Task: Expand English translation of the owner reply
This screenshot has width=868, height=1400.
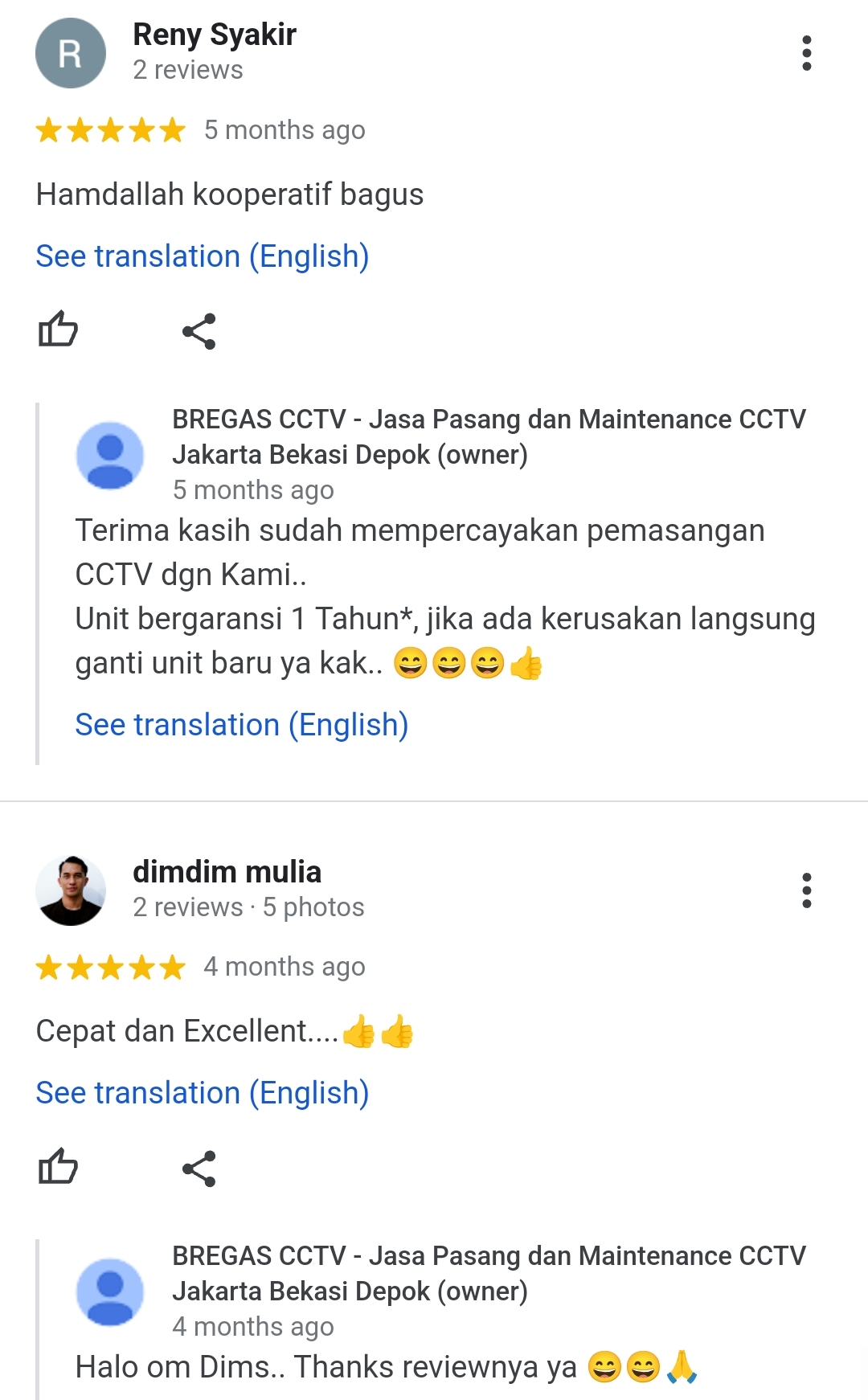Action: click(x=241, y=724)
